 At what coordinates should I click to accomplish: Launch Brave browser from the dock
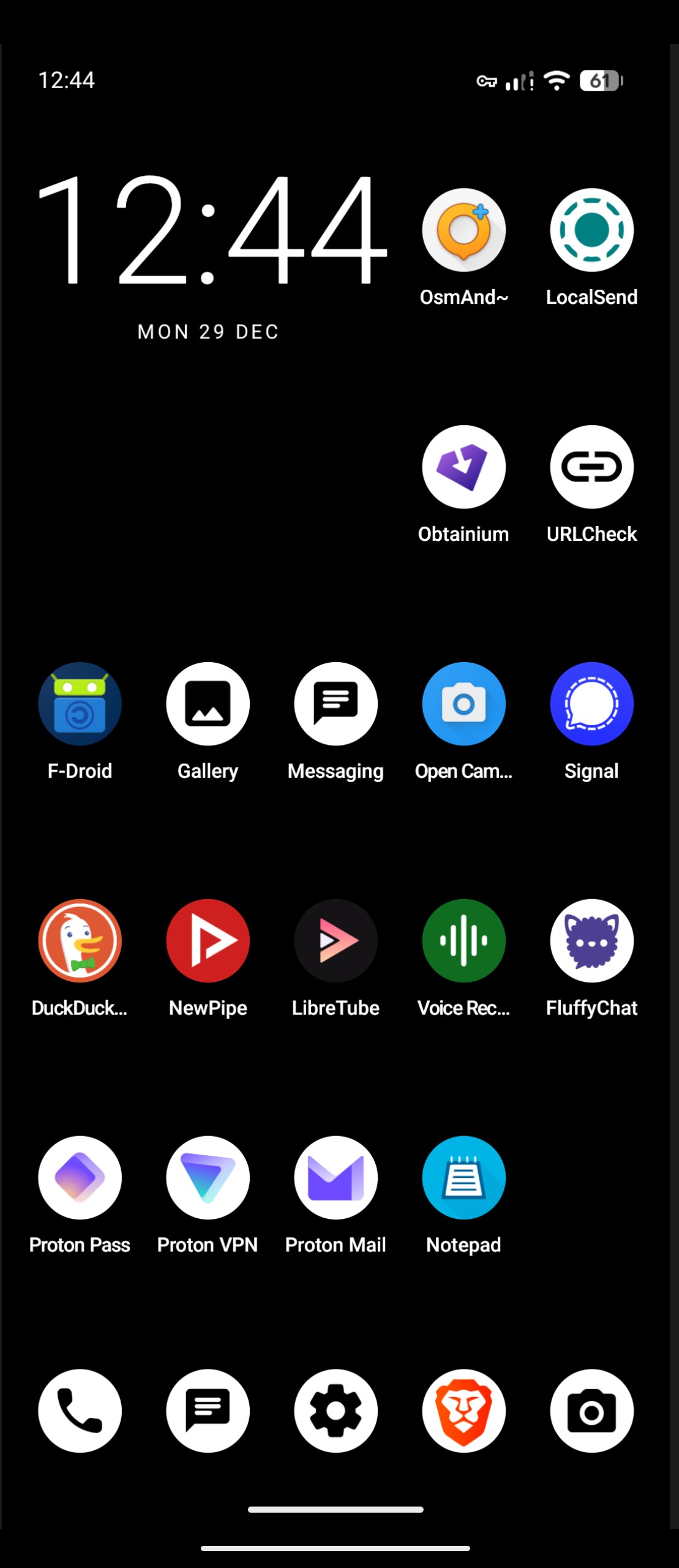[x=463, y=1410]
